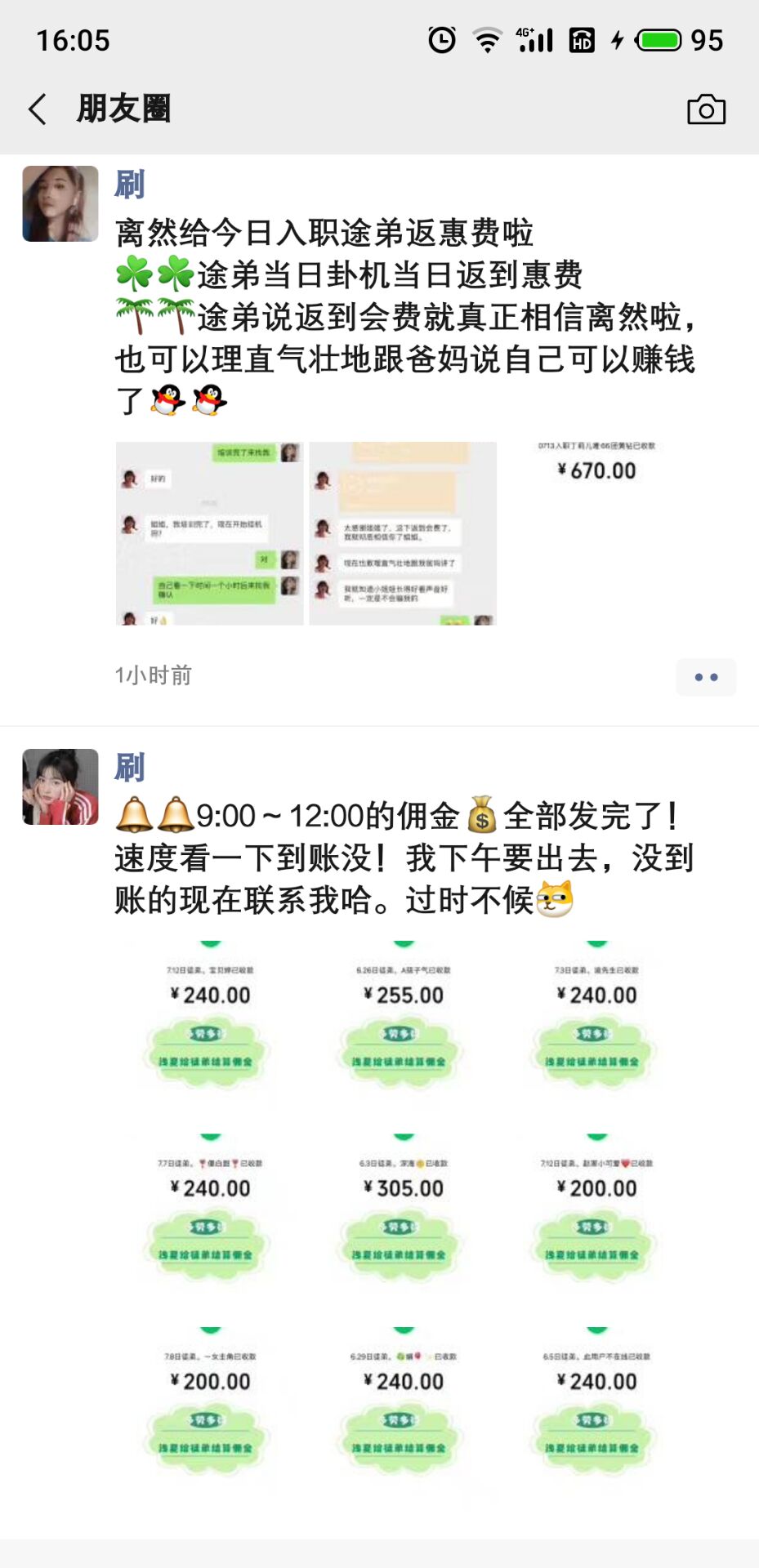Tap the back arrow to leave 朋友圈
The image size is (759, 1568).
click(36, 109)
